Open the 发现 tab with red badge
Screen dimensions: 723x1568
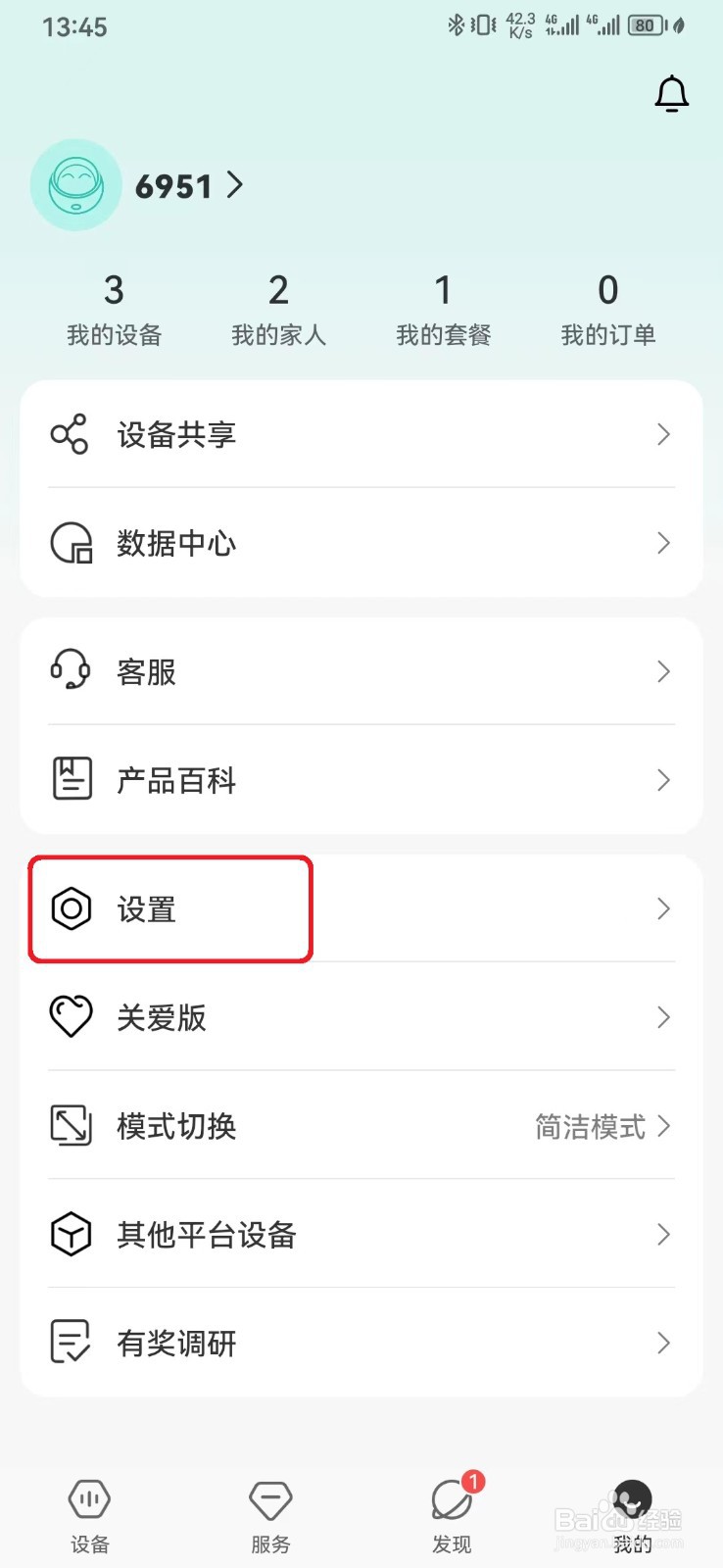tap(452, 1514)
